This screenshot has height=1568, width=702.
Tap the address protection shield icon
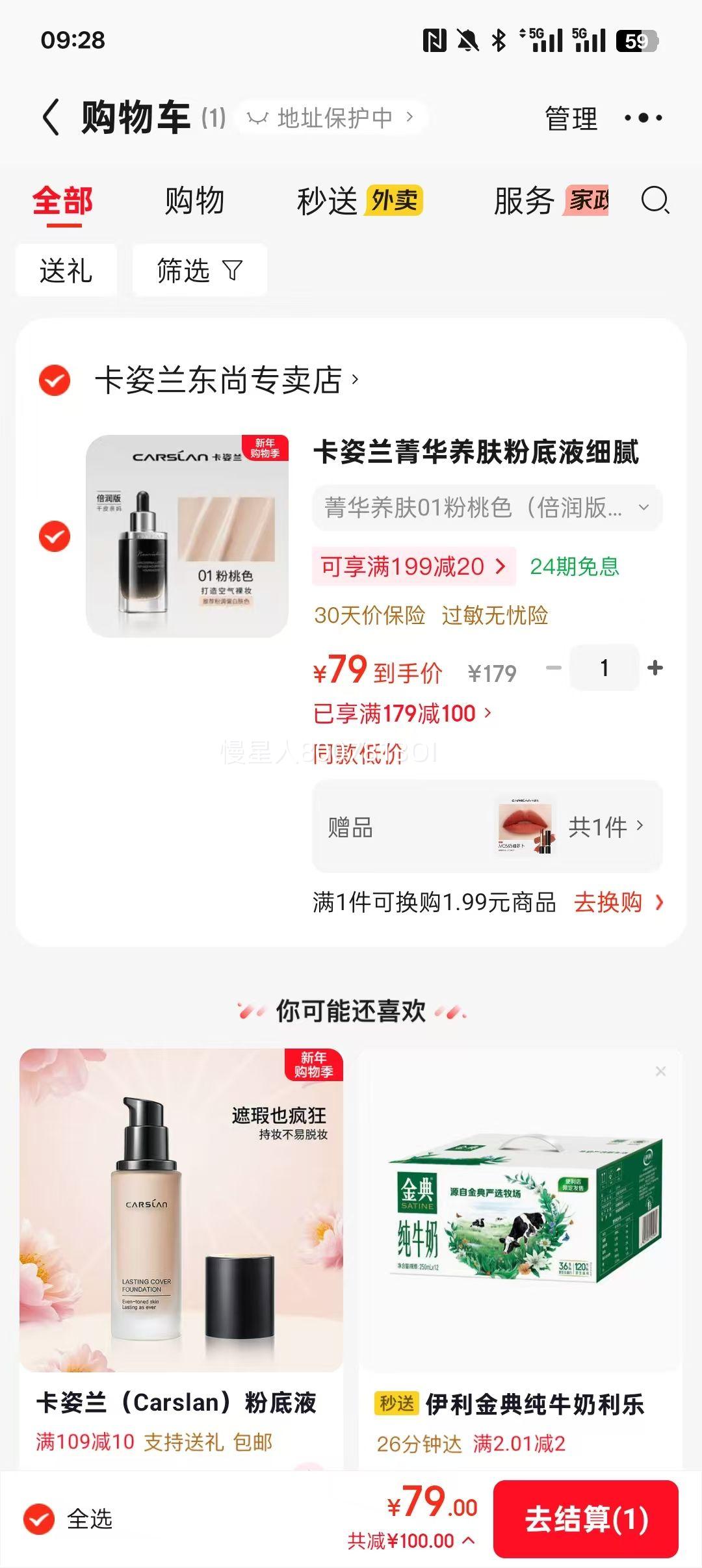coord(259,118)
